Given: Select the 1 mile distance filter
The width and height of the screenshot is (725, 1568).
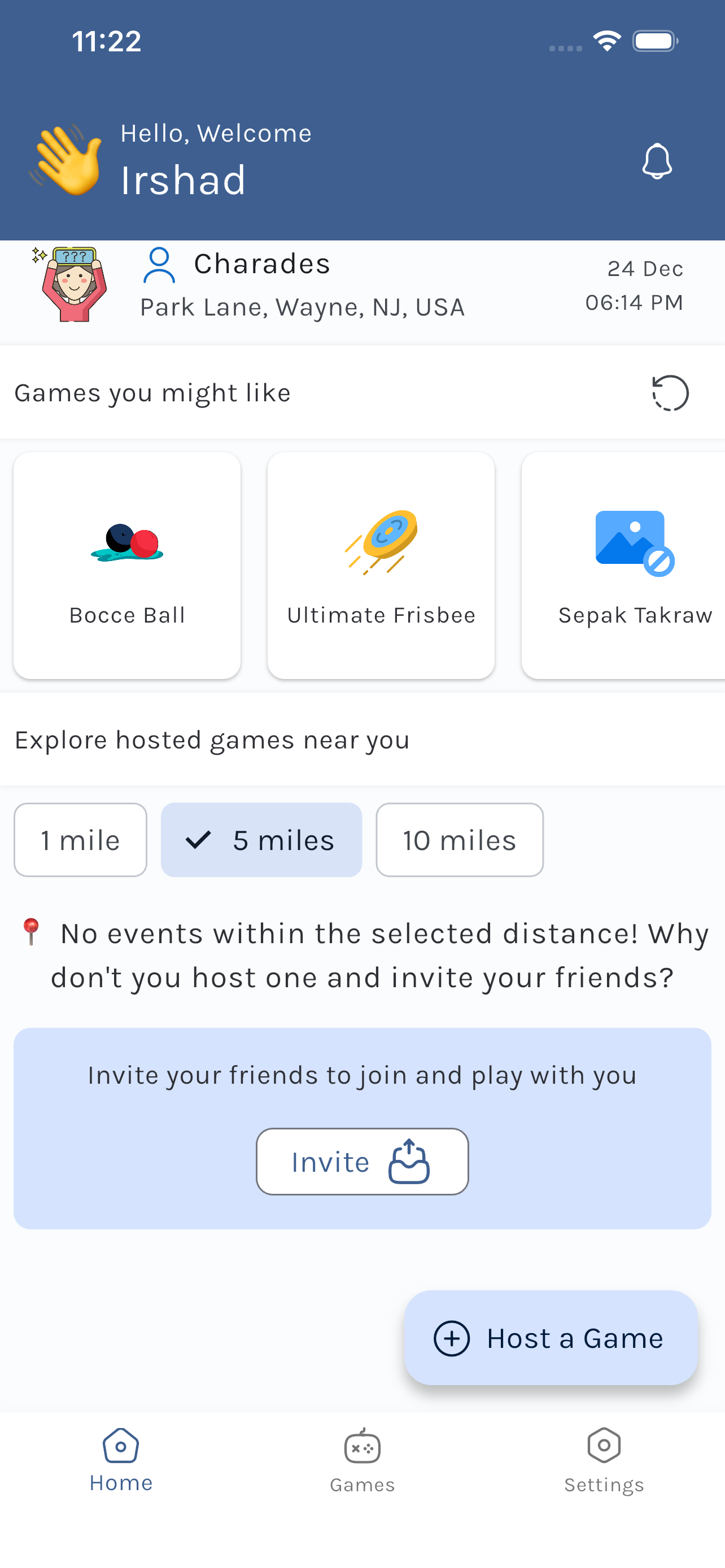Looking at the screenshot, I should [x=80, y=839].
